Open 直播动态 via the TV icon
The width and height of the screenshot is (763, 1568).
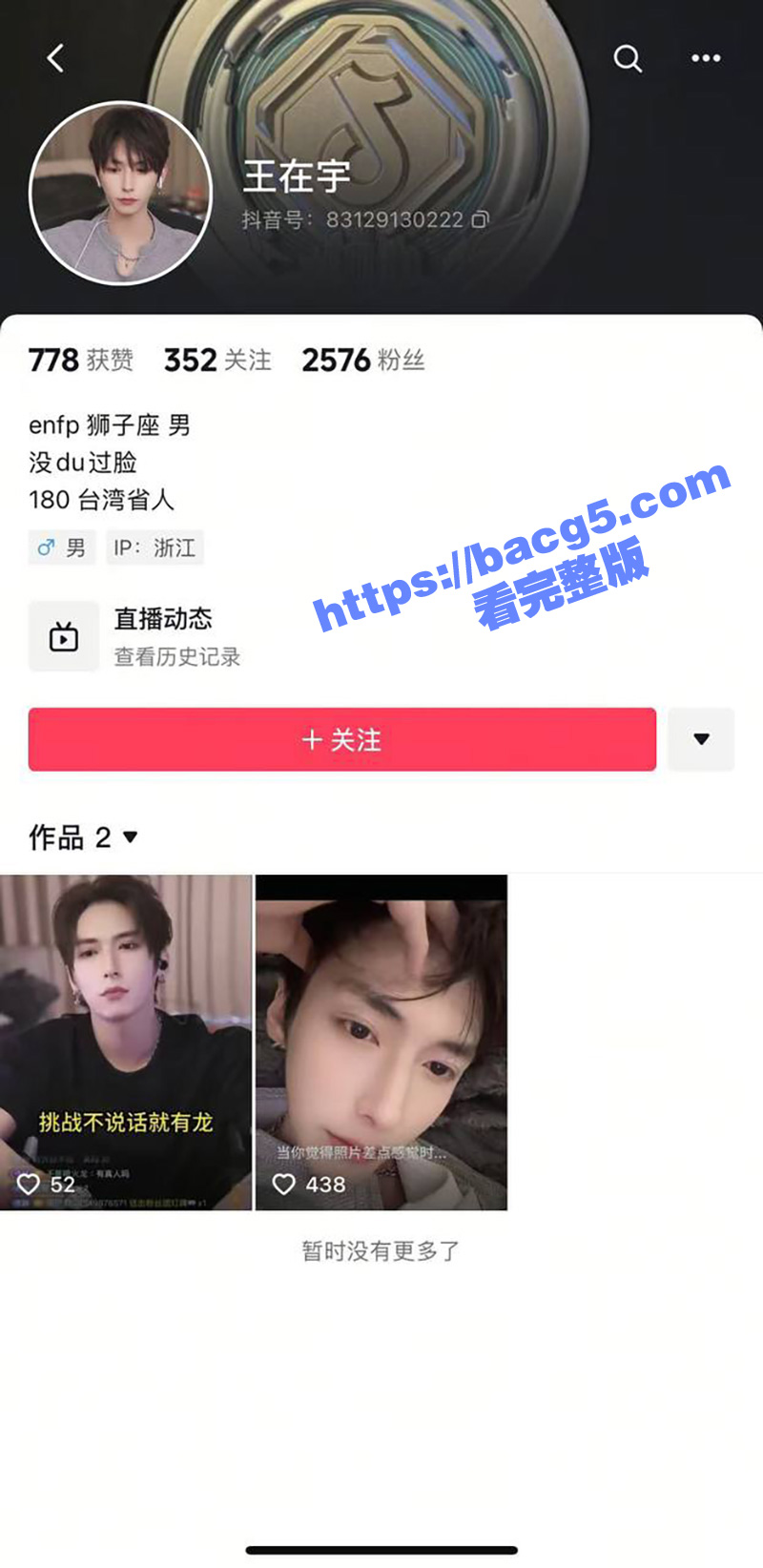(63, 635)
